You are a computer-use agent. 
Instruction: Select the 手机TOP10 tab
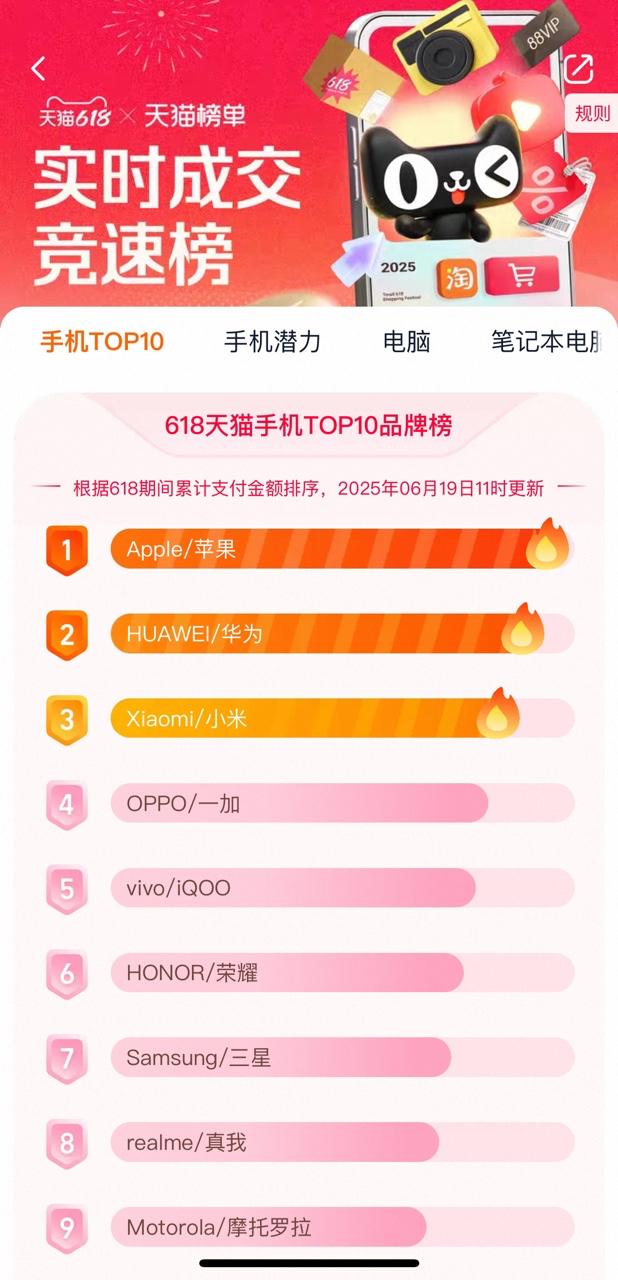tap(102, 341)
